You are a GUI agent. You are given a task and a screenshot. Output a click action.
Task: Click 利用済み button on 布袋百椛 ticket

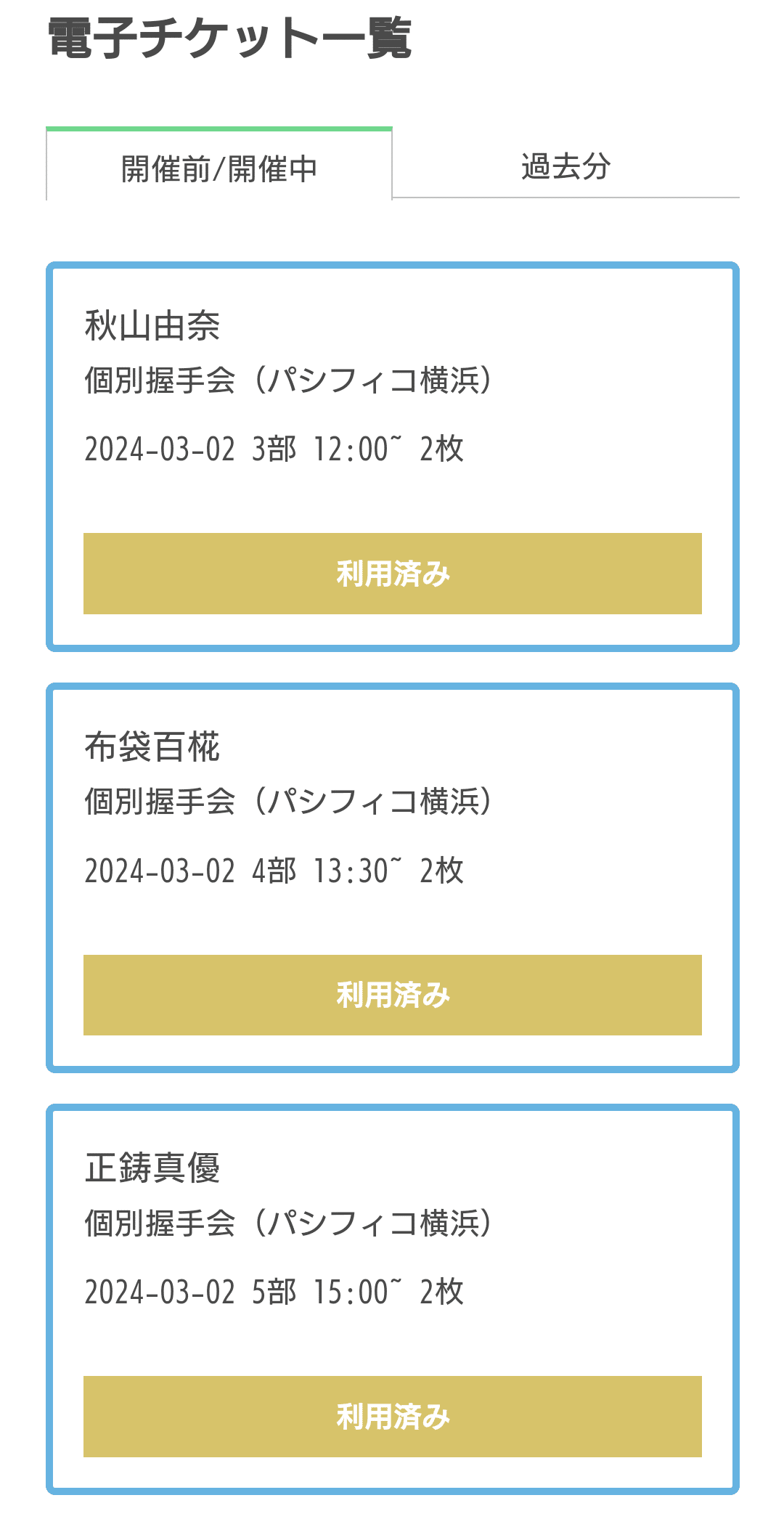392,995
